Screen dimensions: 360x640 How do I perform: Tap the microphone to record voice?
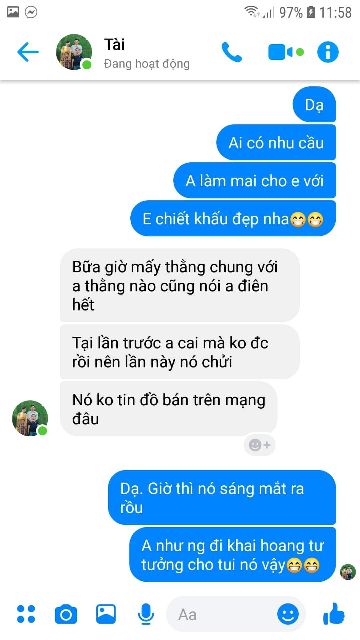coord(146,614)
